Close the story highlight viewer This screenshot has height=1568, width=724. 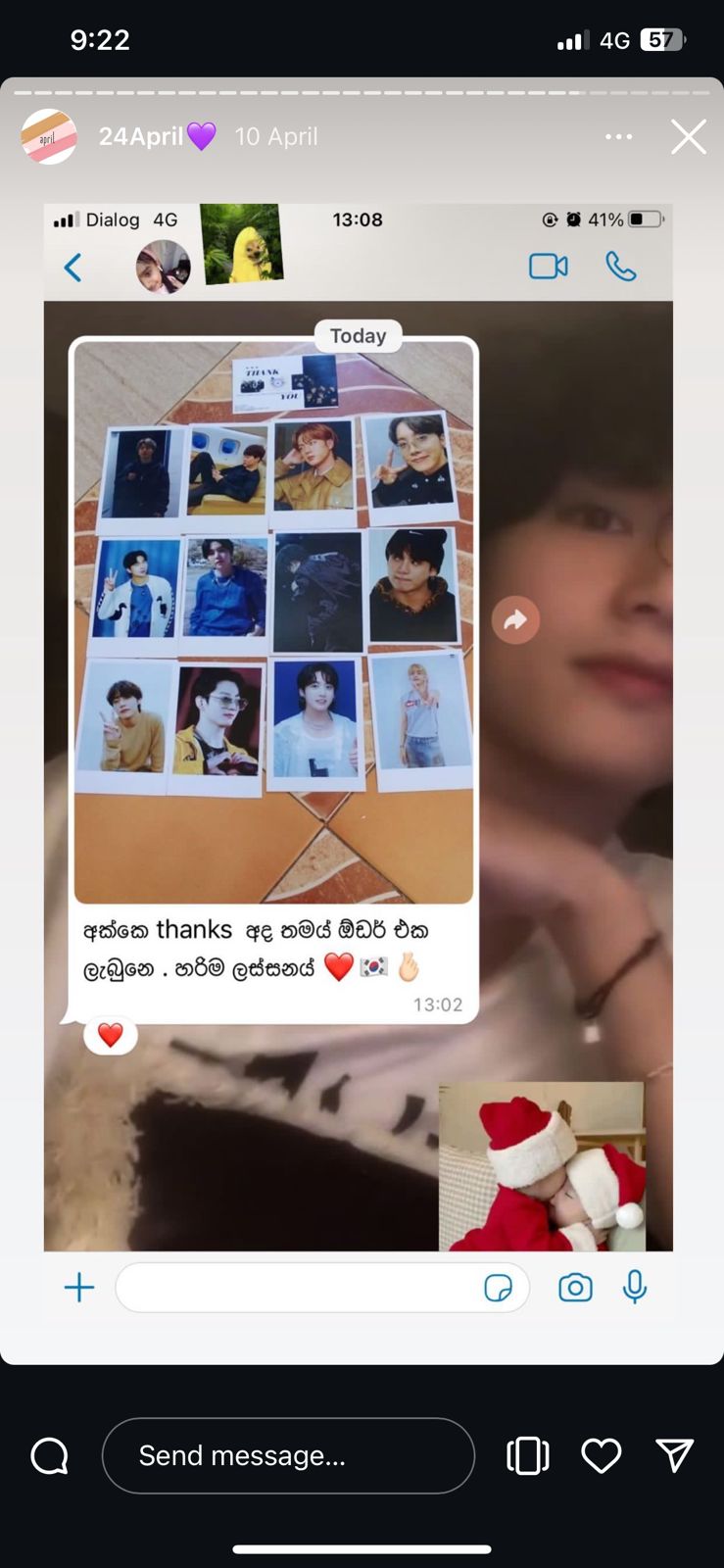689,137
